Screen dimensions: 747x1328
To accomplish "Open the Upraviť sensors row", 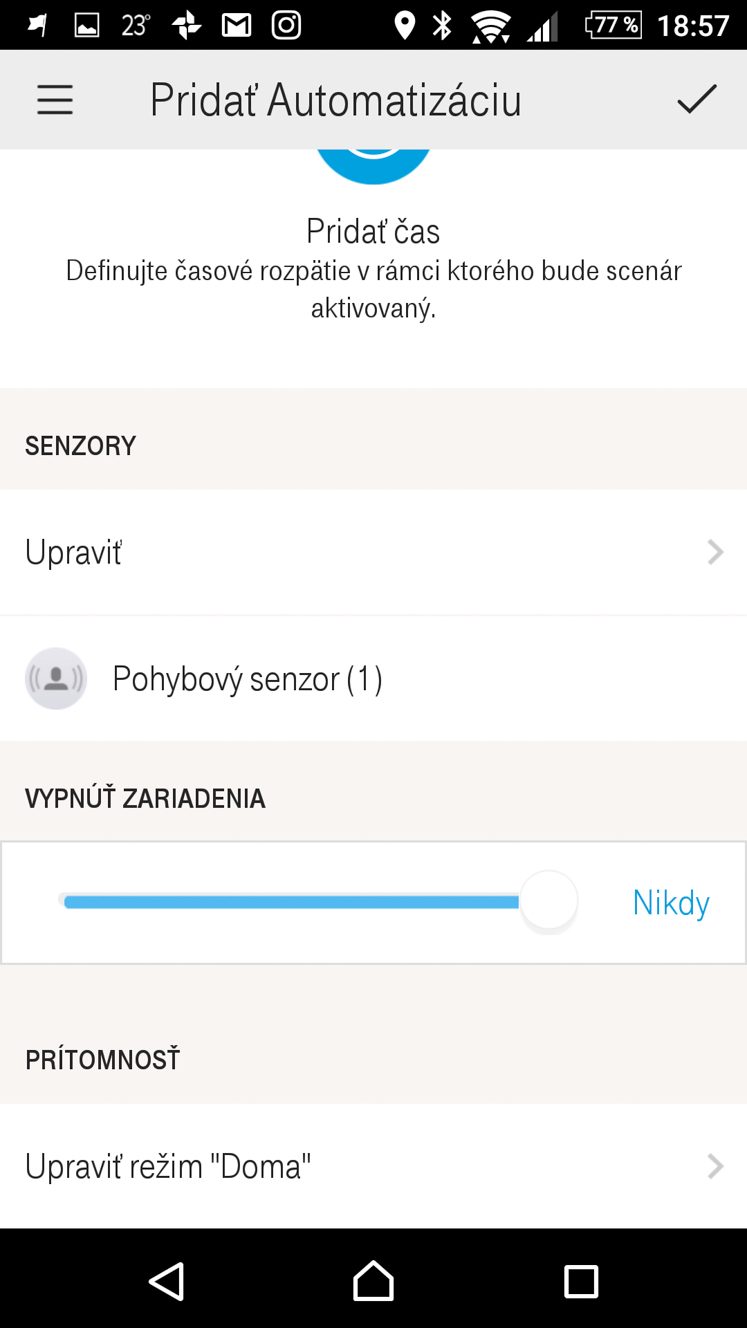I will pos(373,552).
